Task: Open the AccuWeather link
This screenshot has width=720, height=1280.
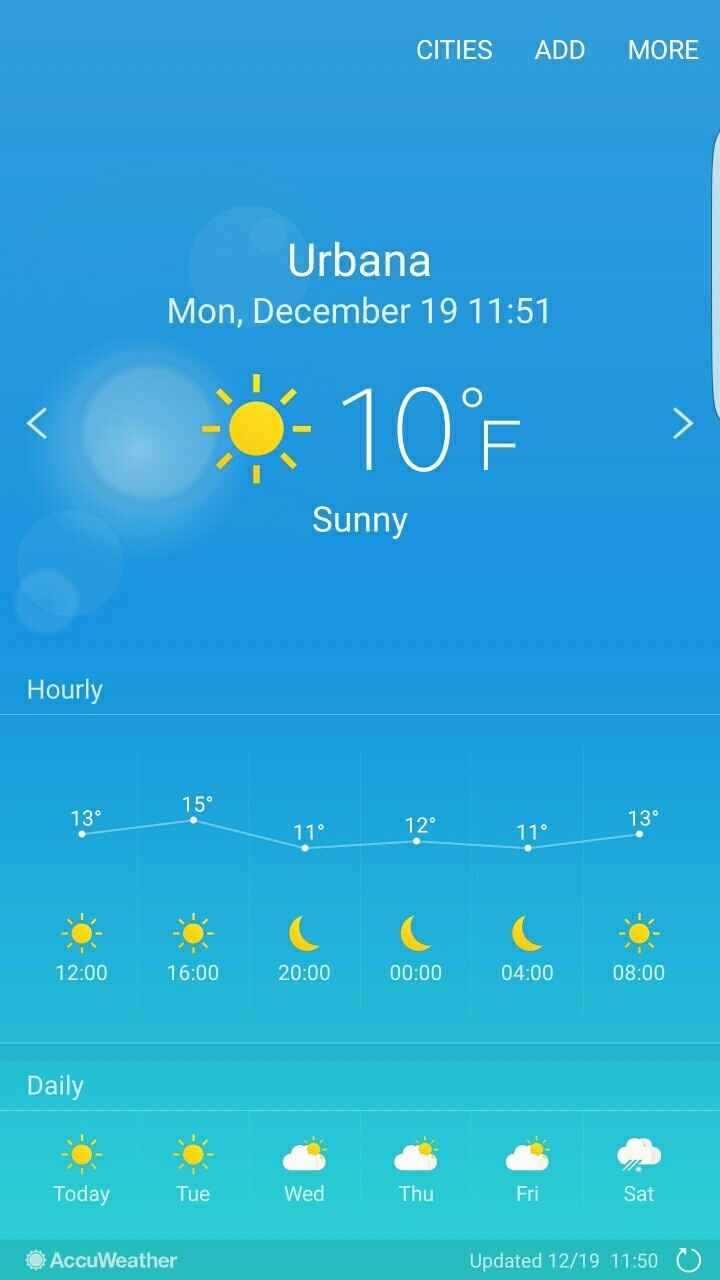Action: [x=102, y=1260]
